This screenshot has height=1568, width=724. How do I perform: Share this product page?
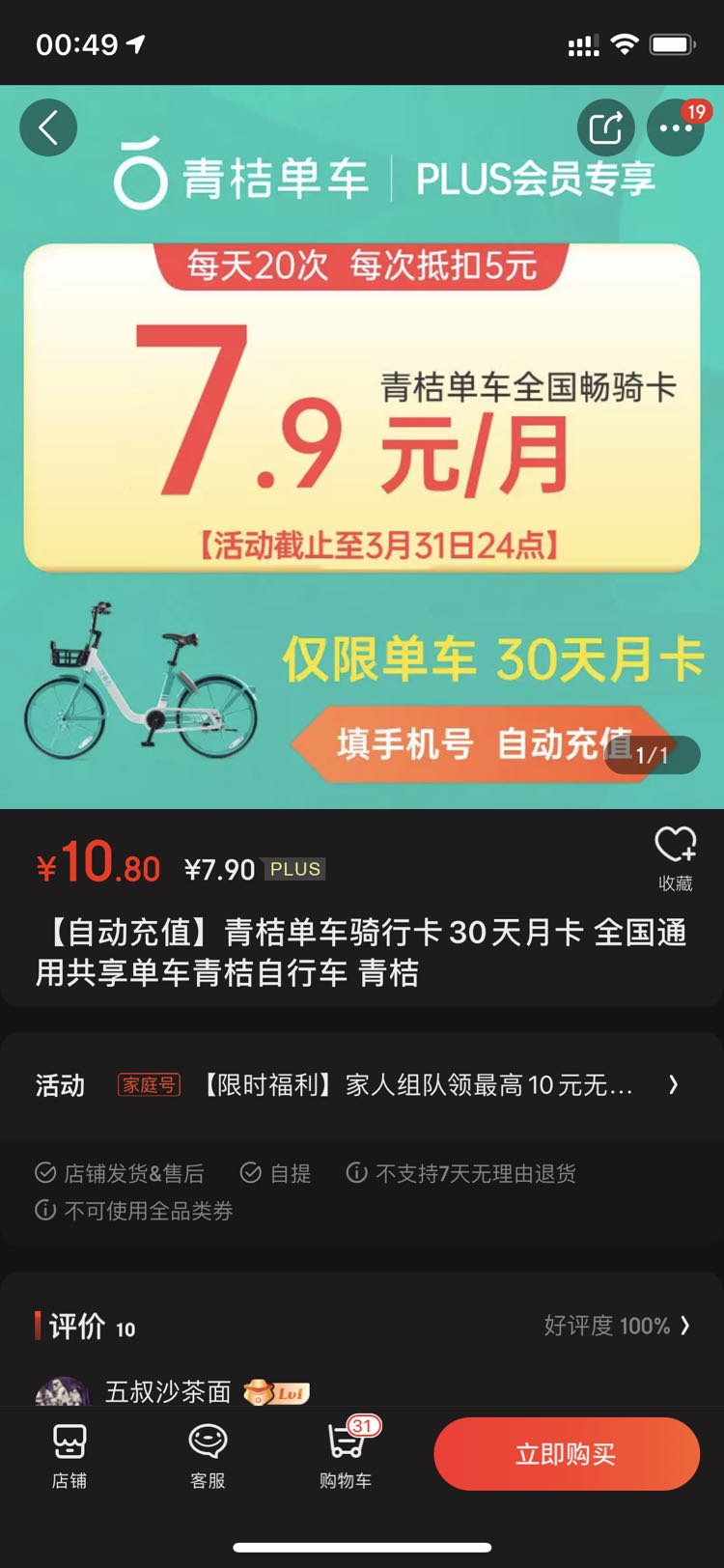point(605,127)
